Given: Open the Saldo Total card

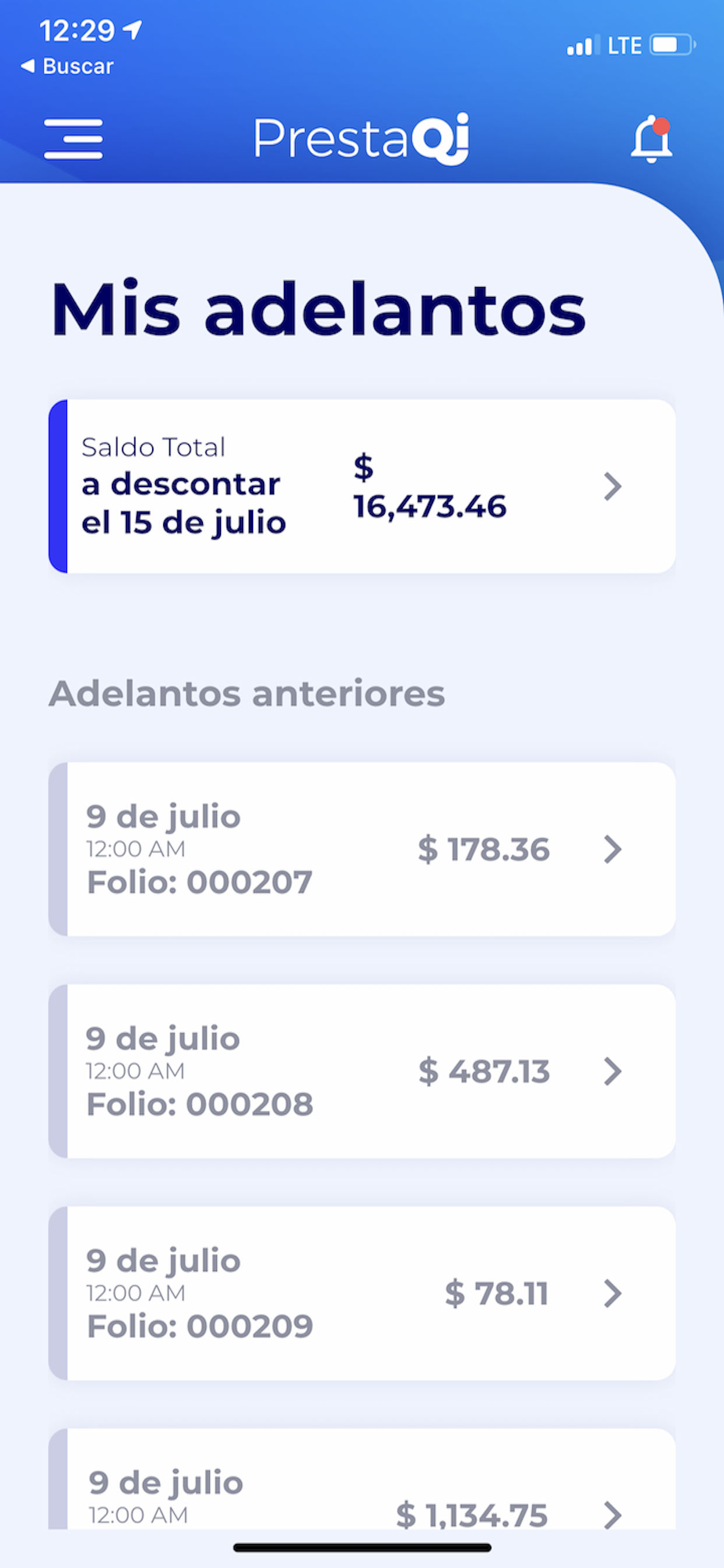Looking at the screenshot, I should (x=362, y=486).
